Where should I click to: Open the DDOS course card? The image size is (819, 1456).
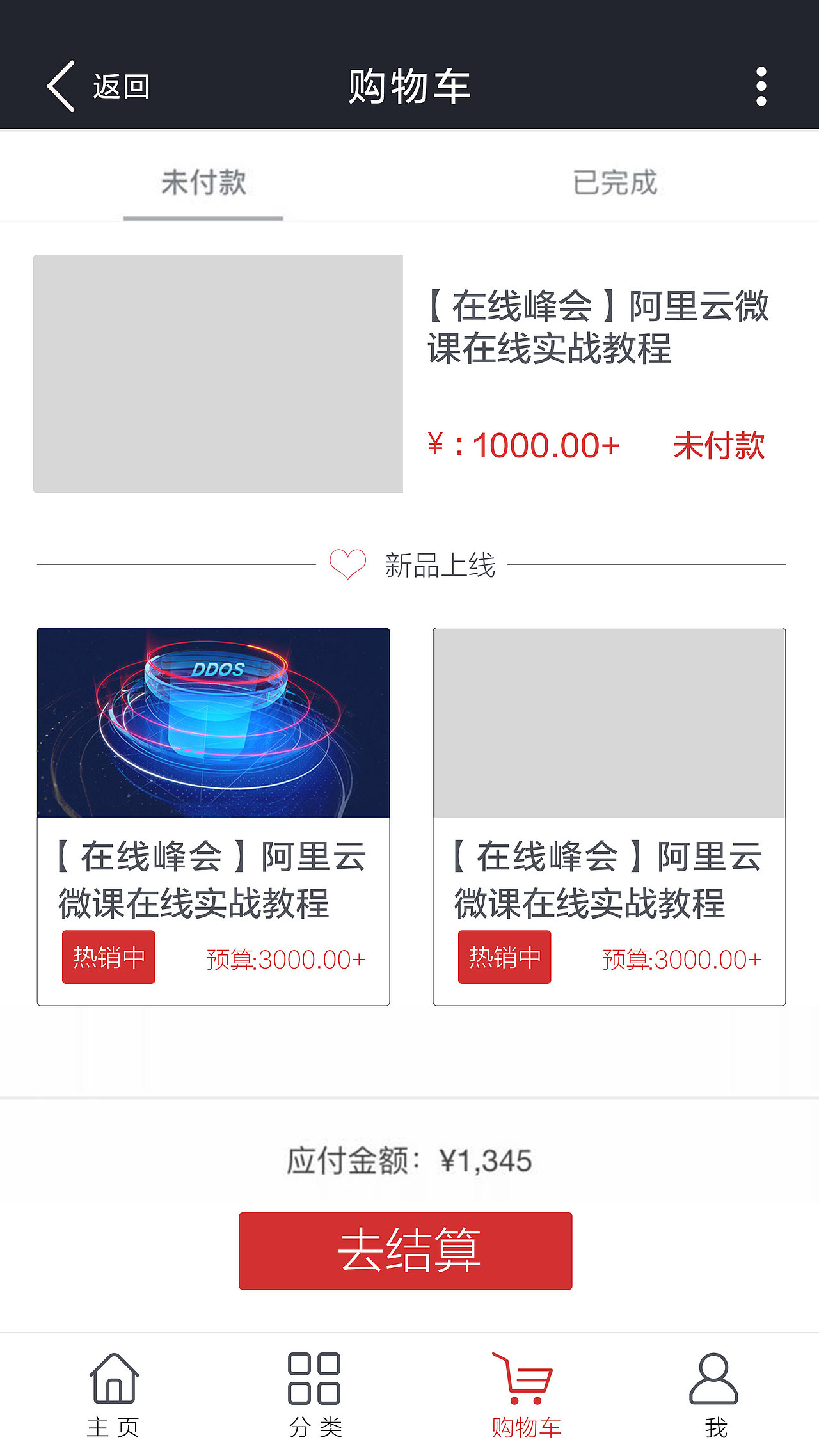(213, 816)
